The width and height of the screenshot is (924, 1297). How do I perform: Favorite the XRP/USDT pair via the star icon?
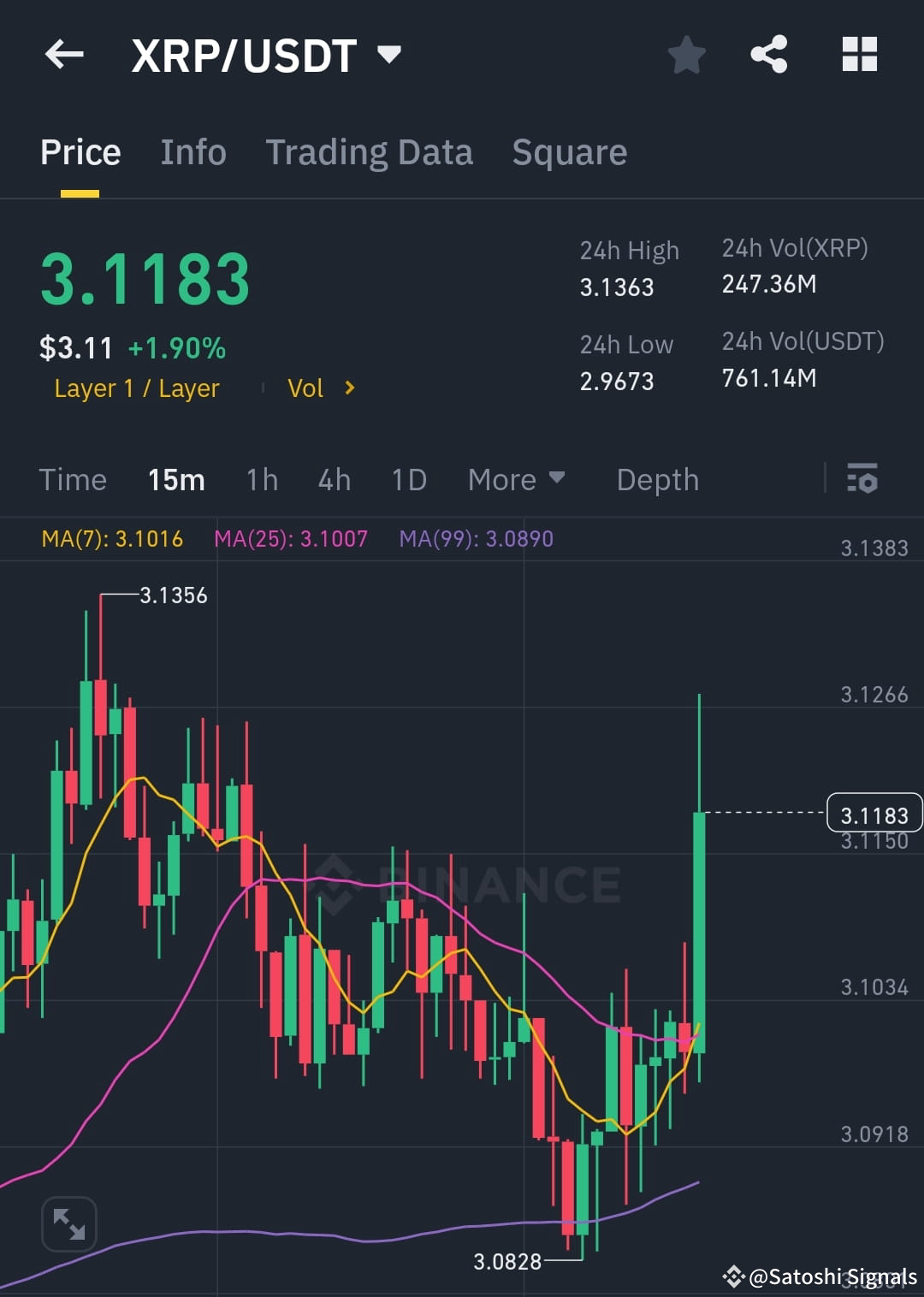pos(686,54)
